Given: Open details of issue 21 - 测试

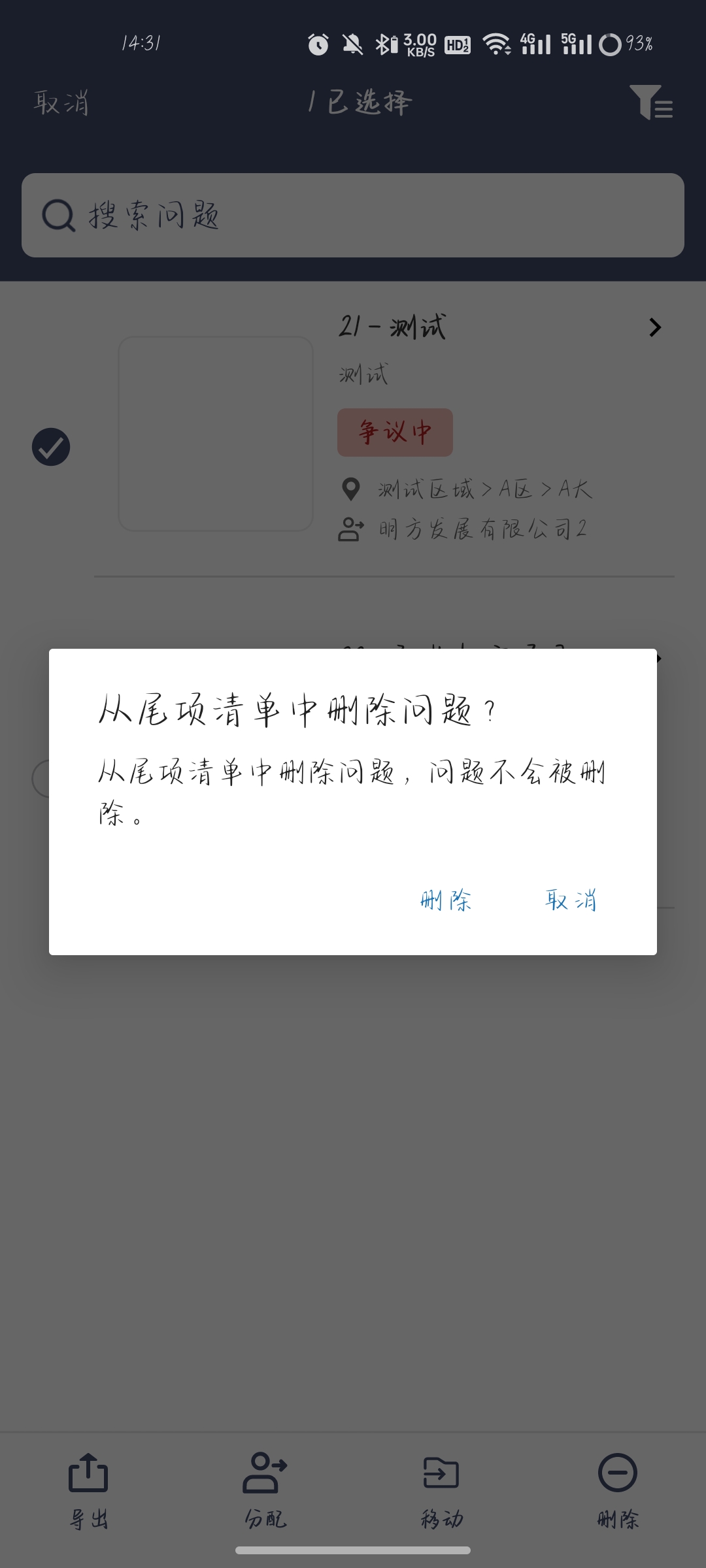Looking at the screenshot, I should pyautogui.click(x=654, y=327).
